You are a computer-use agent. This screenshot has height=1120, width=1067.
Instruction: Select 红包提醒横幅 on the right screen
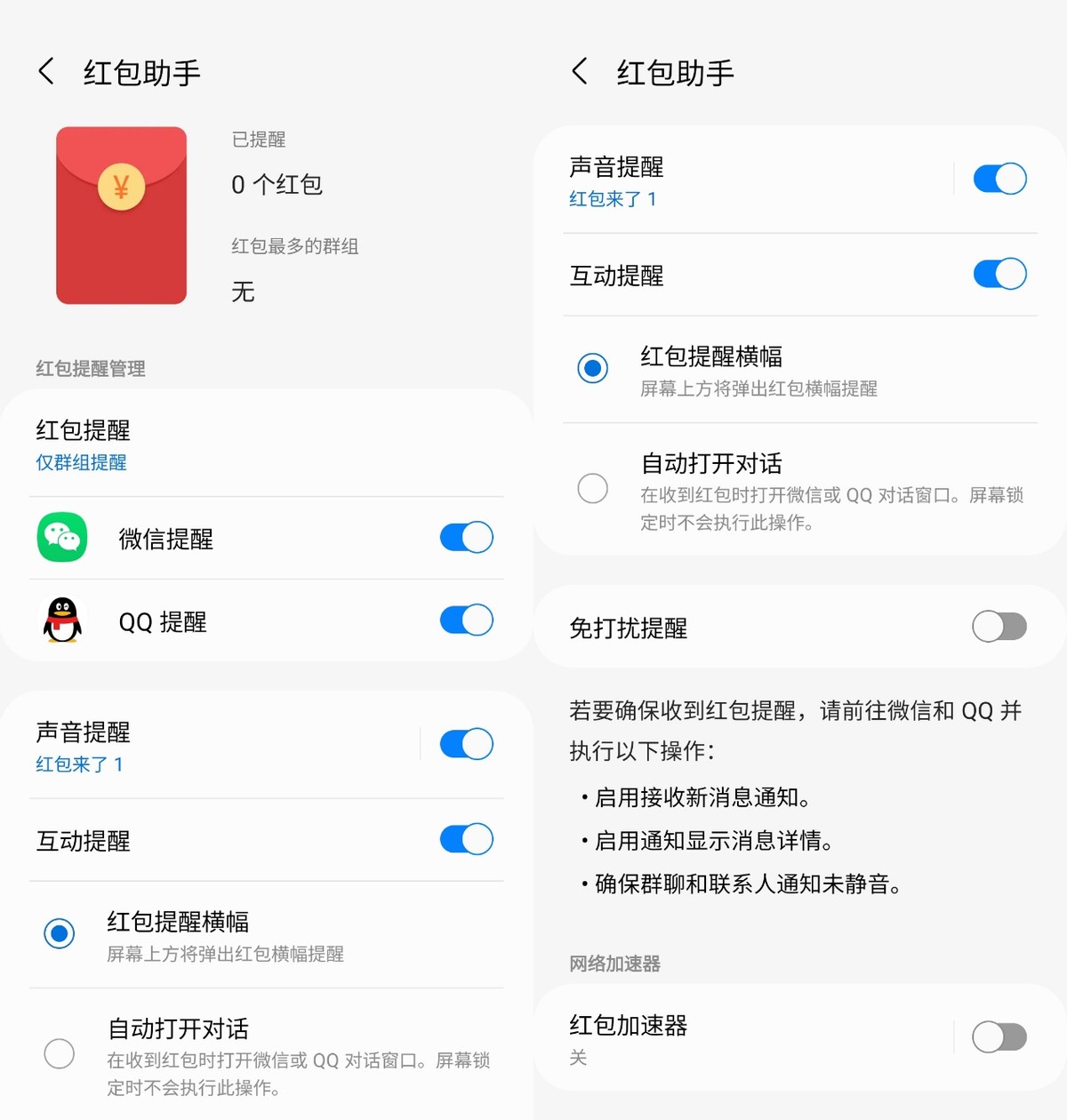tap(593, 368)
